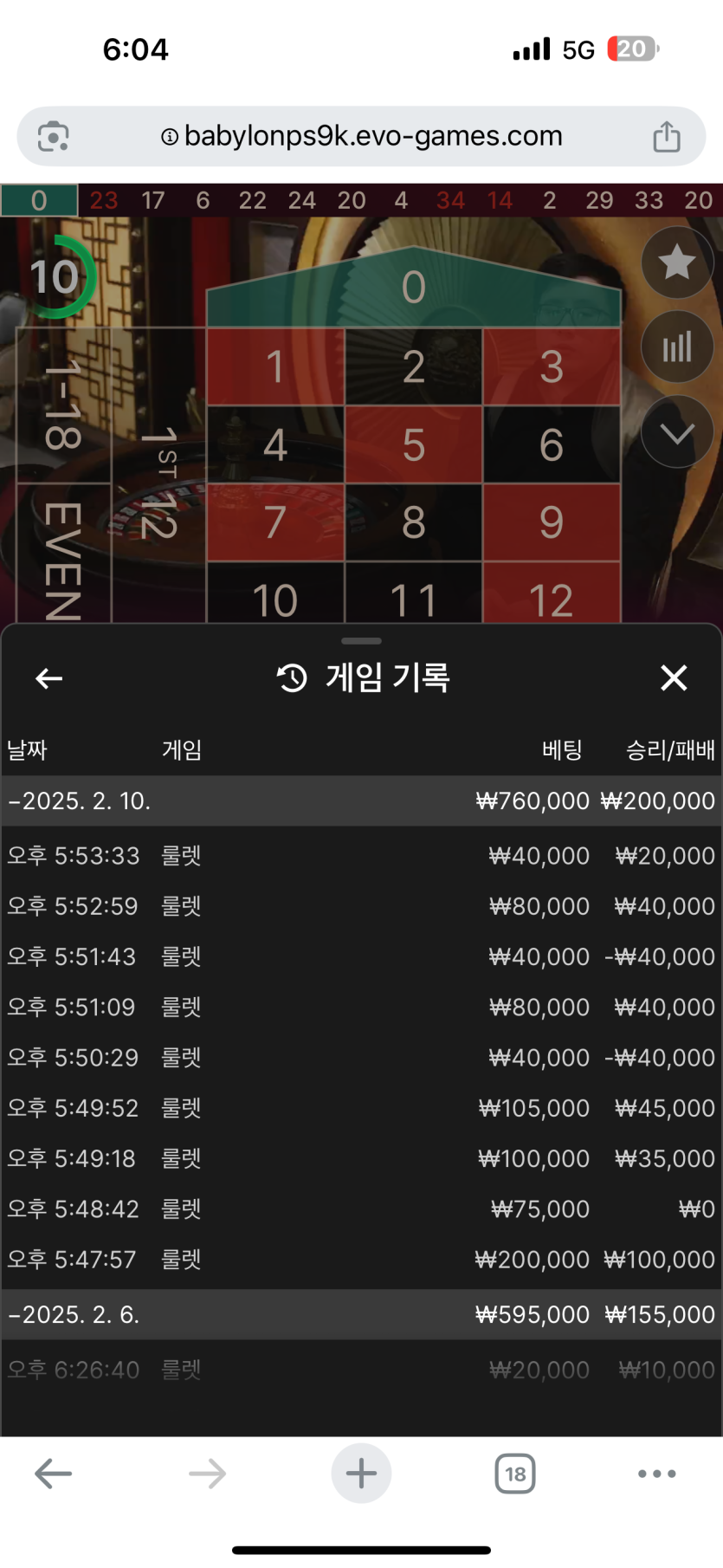Tap the browser address bar
The image size is (723, 1568).
coord(362,136)
